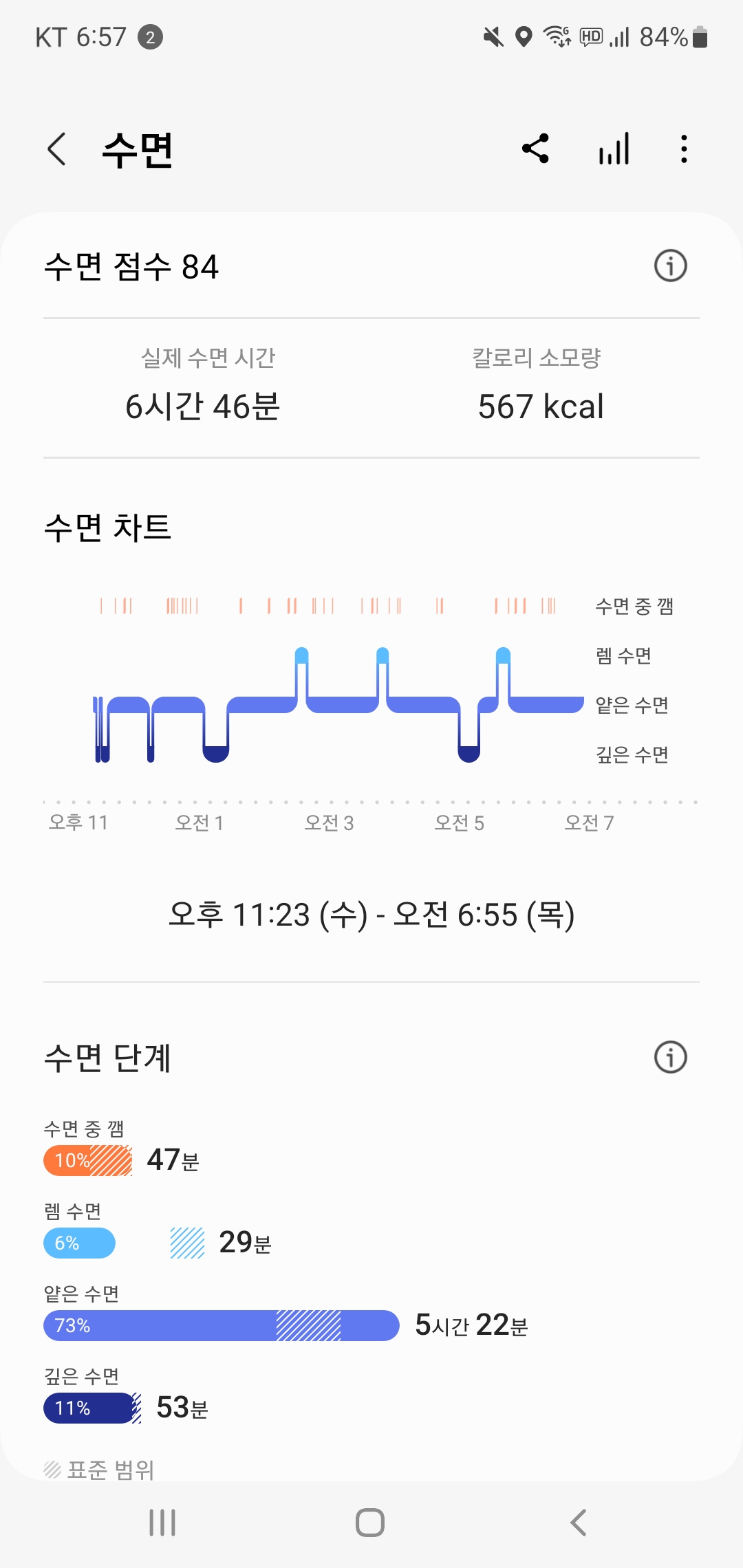Share the sleep record
Screen dimensions: 743x1568
click(535, 149)
